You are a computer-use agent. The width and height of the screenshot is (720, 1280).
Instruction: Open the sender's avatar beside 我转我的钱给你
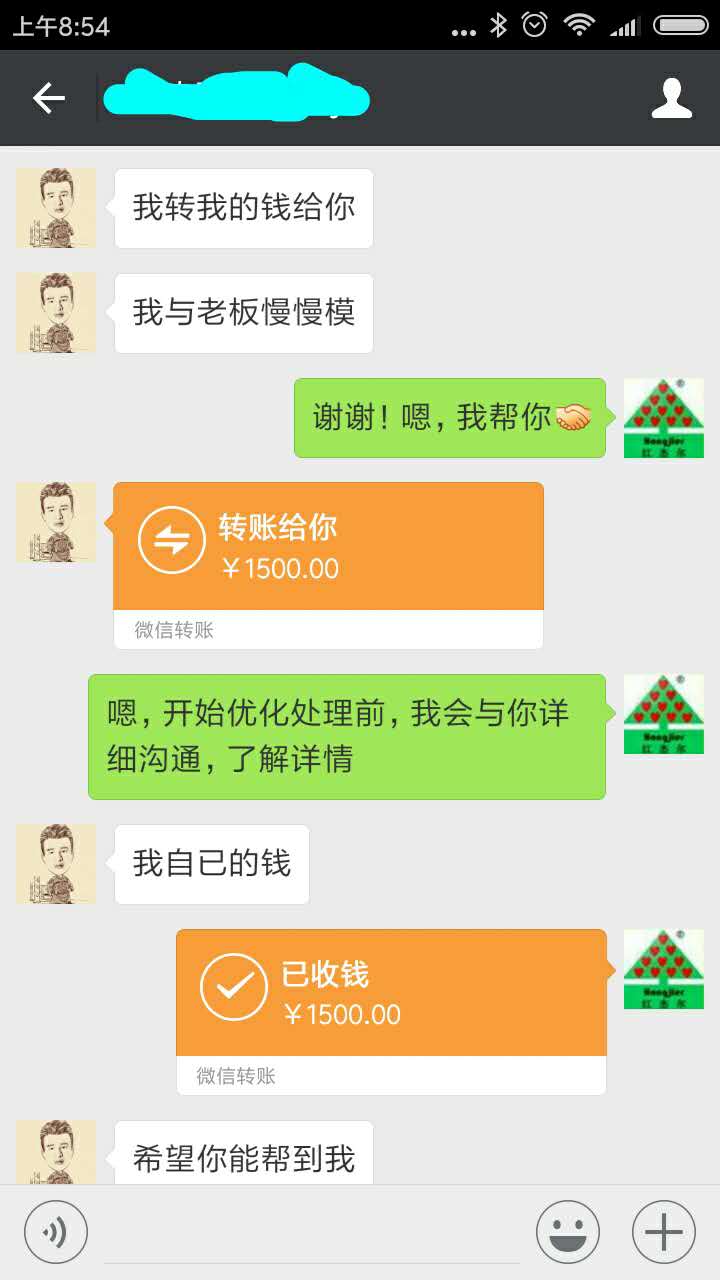56,208
